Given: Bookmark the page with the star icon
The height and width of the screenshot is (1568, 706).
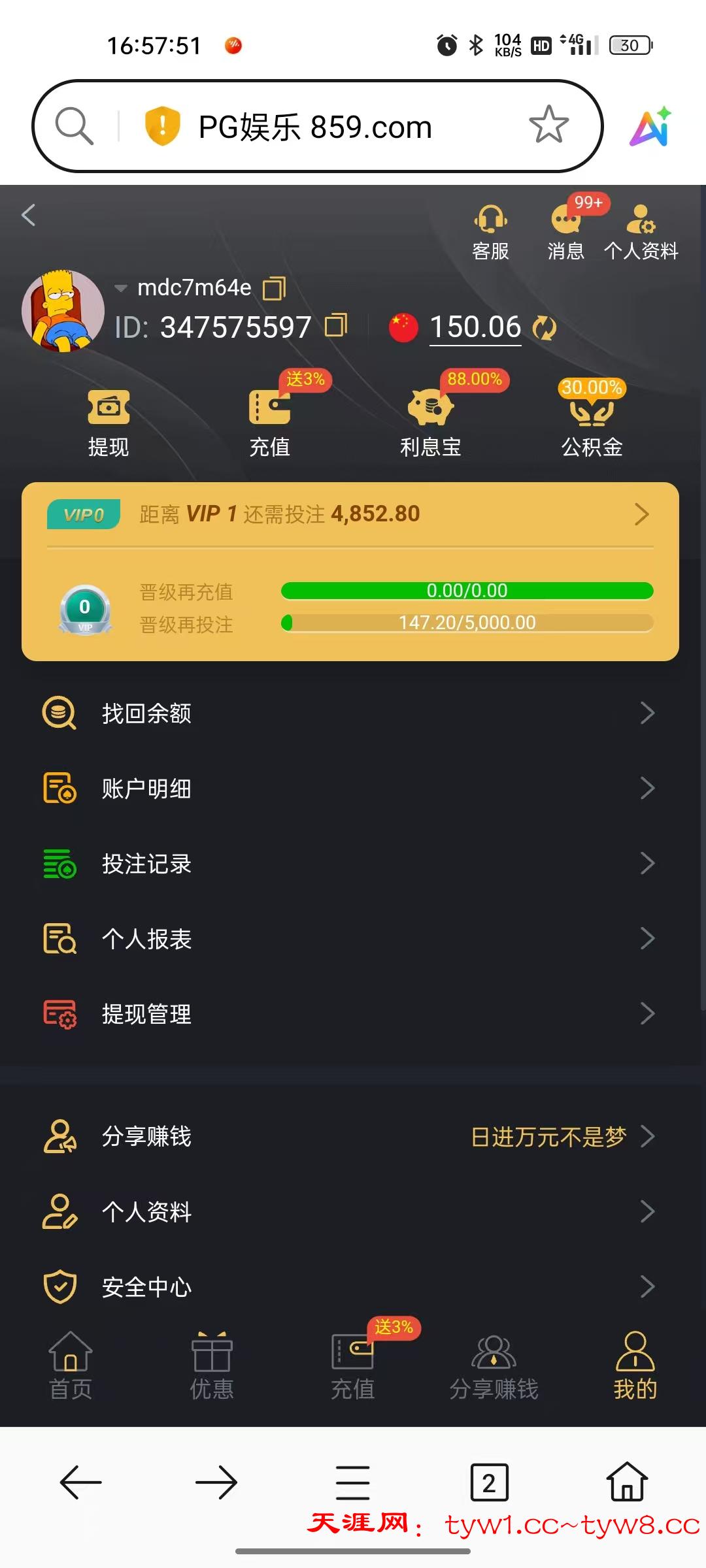Looking at the screenshot, I should (548, 125).
